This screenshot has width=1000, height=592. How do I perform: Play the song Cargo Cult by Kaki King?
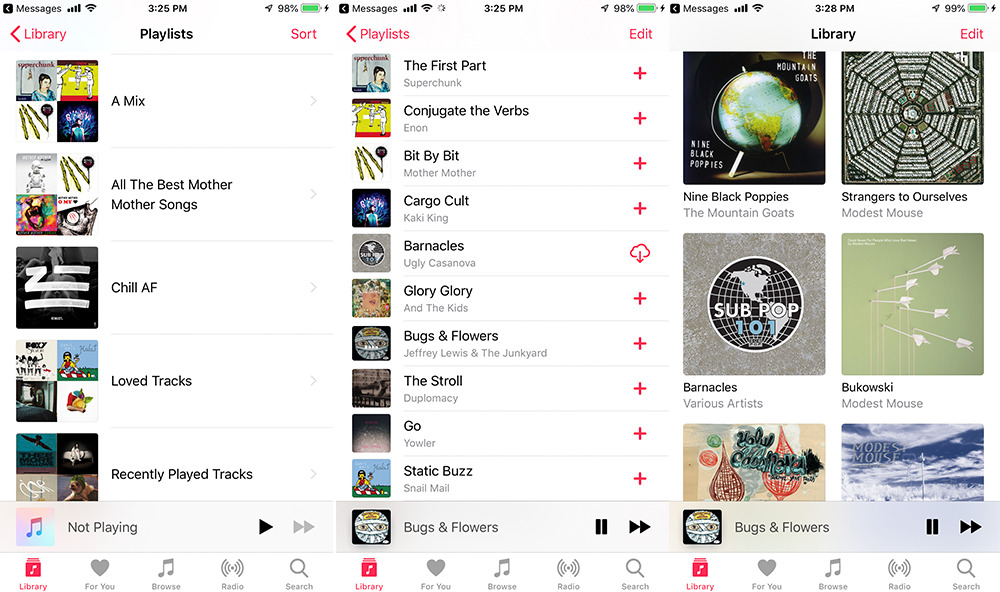pos(436,208)
